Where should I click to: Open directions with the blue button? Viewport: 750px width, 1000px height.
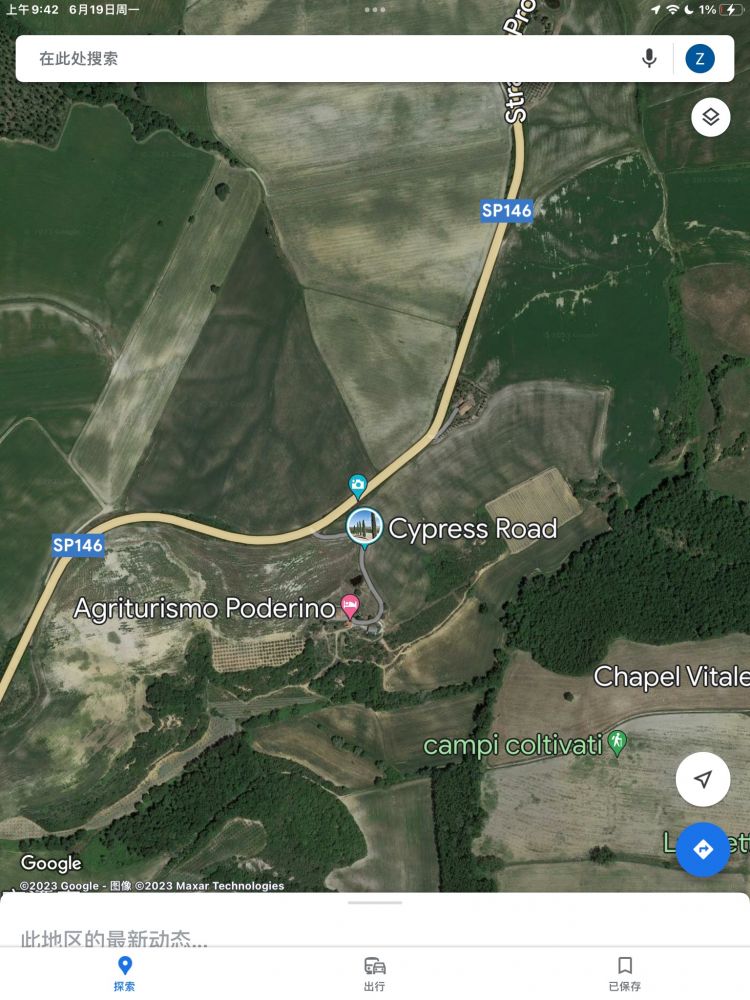703,850
